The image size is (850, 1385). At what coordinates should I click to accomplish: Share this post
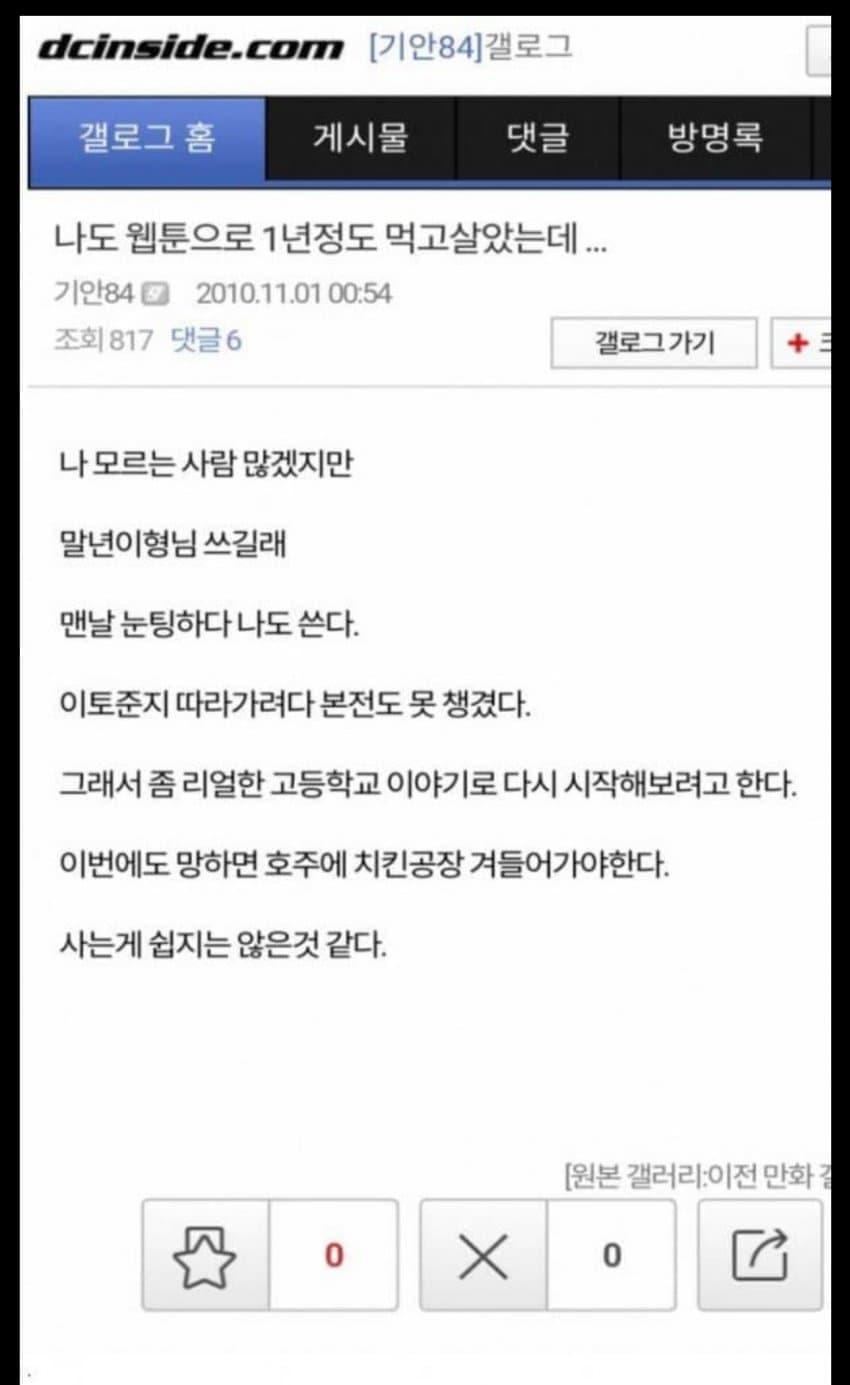[x=760, y=1255]
